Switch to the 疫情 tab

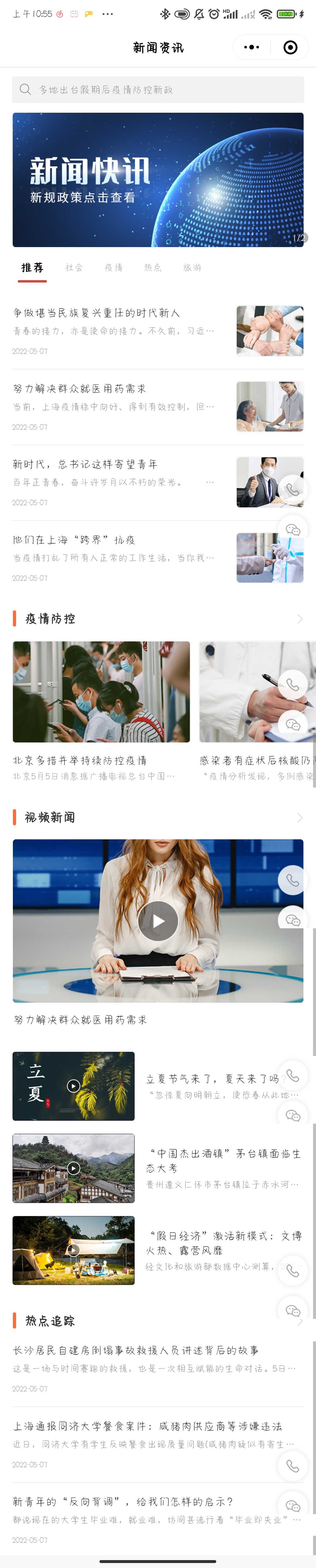113,268
